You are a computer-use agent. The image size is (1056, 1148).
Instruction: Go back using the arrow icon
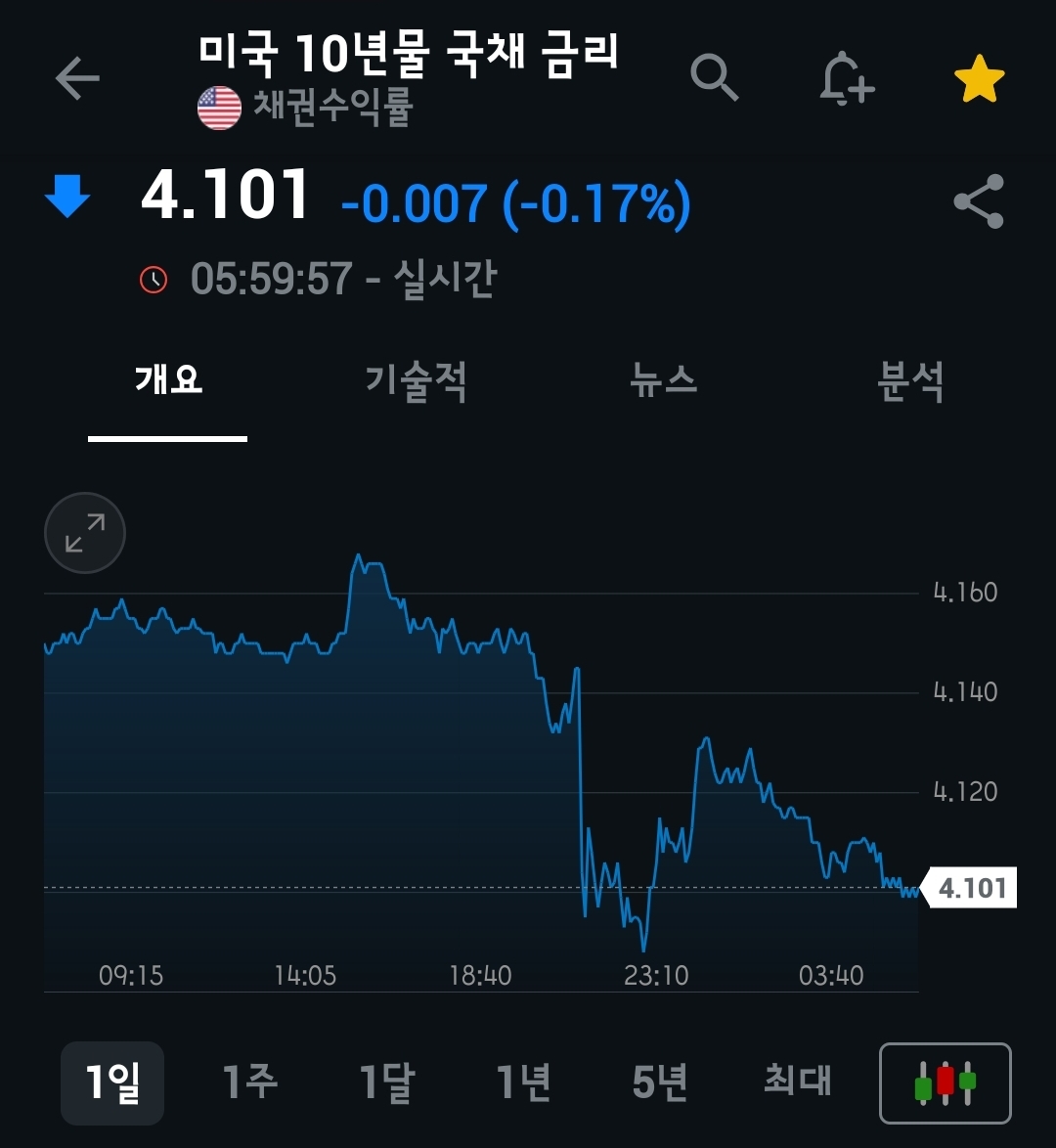tap(77, 78)
